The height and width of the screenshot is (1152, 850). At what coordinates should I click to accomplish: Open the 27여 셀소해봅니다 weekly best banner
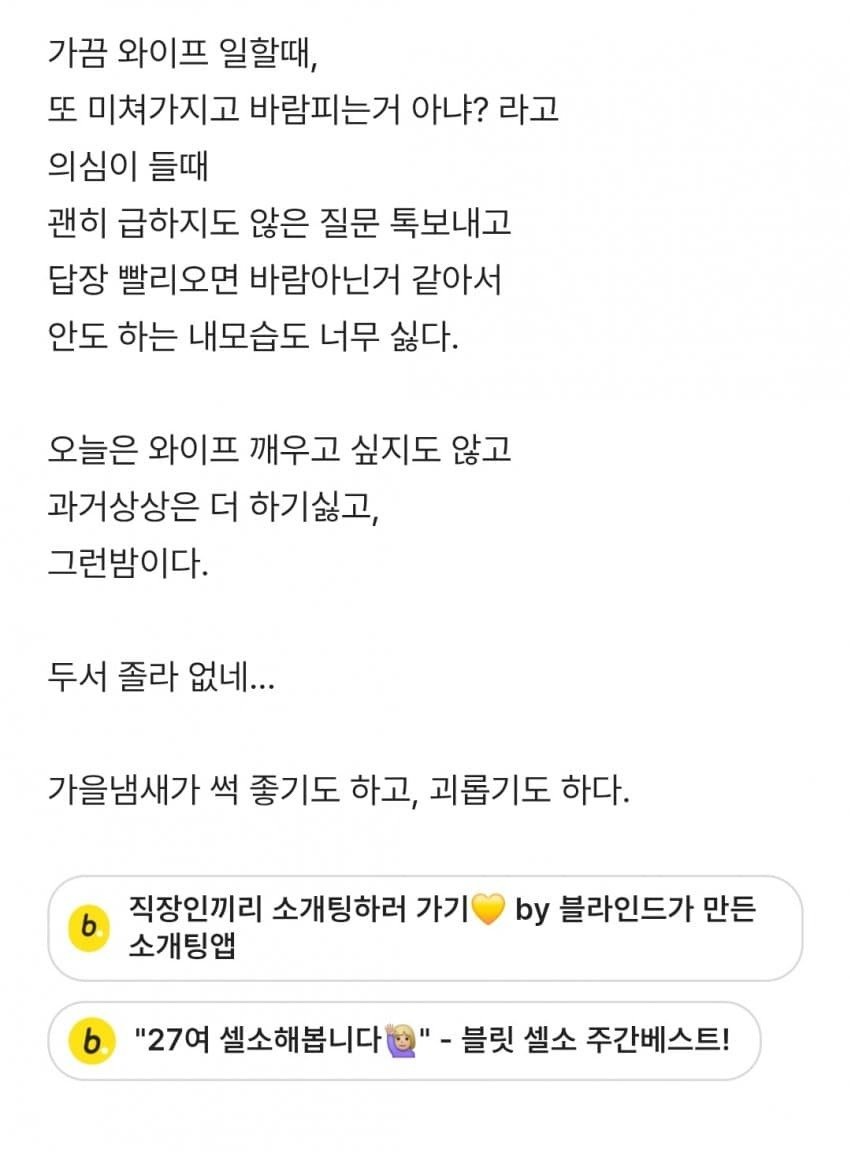pos(404,1041)
